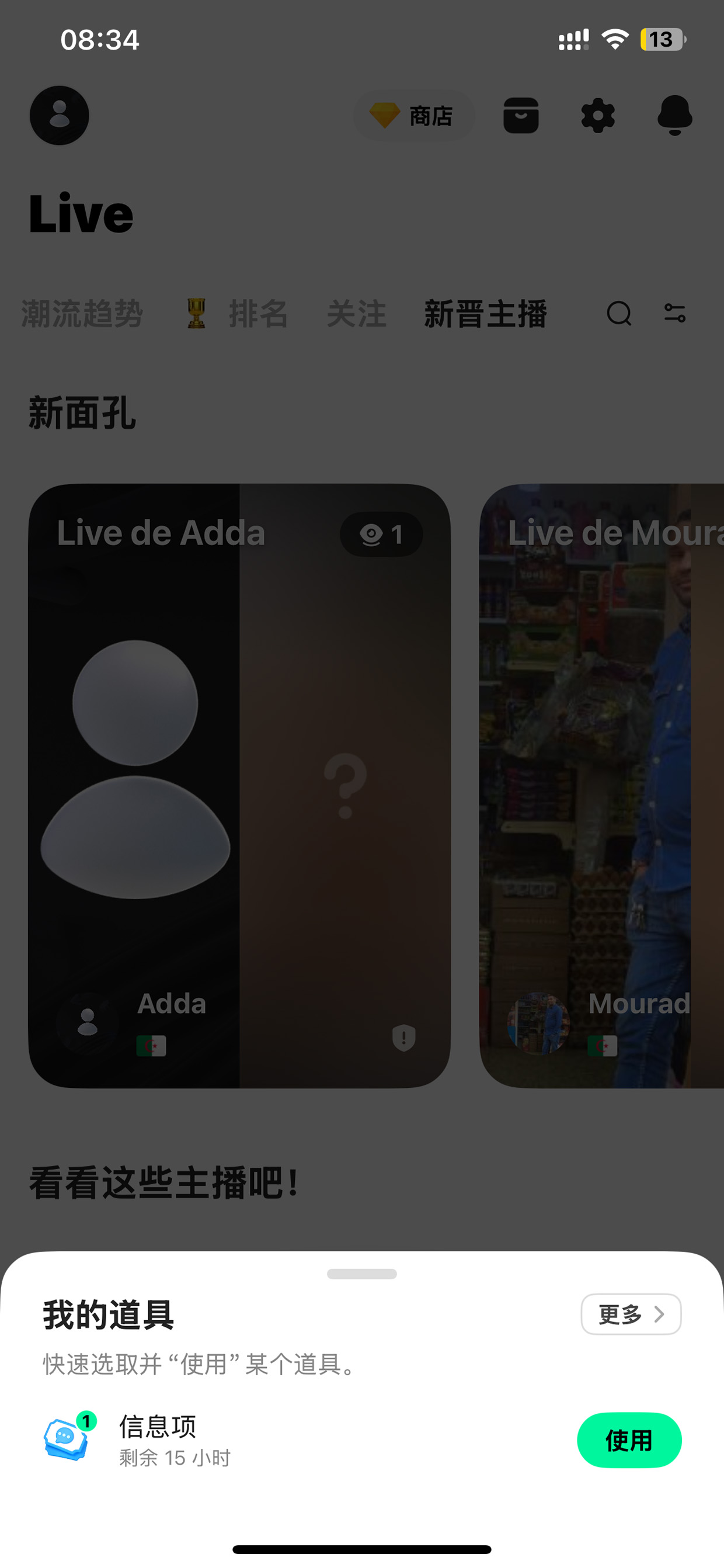Open the Live de Adda stream card
The height and width of the screenshot is (1568, 724).
click(x=240, y=786)
